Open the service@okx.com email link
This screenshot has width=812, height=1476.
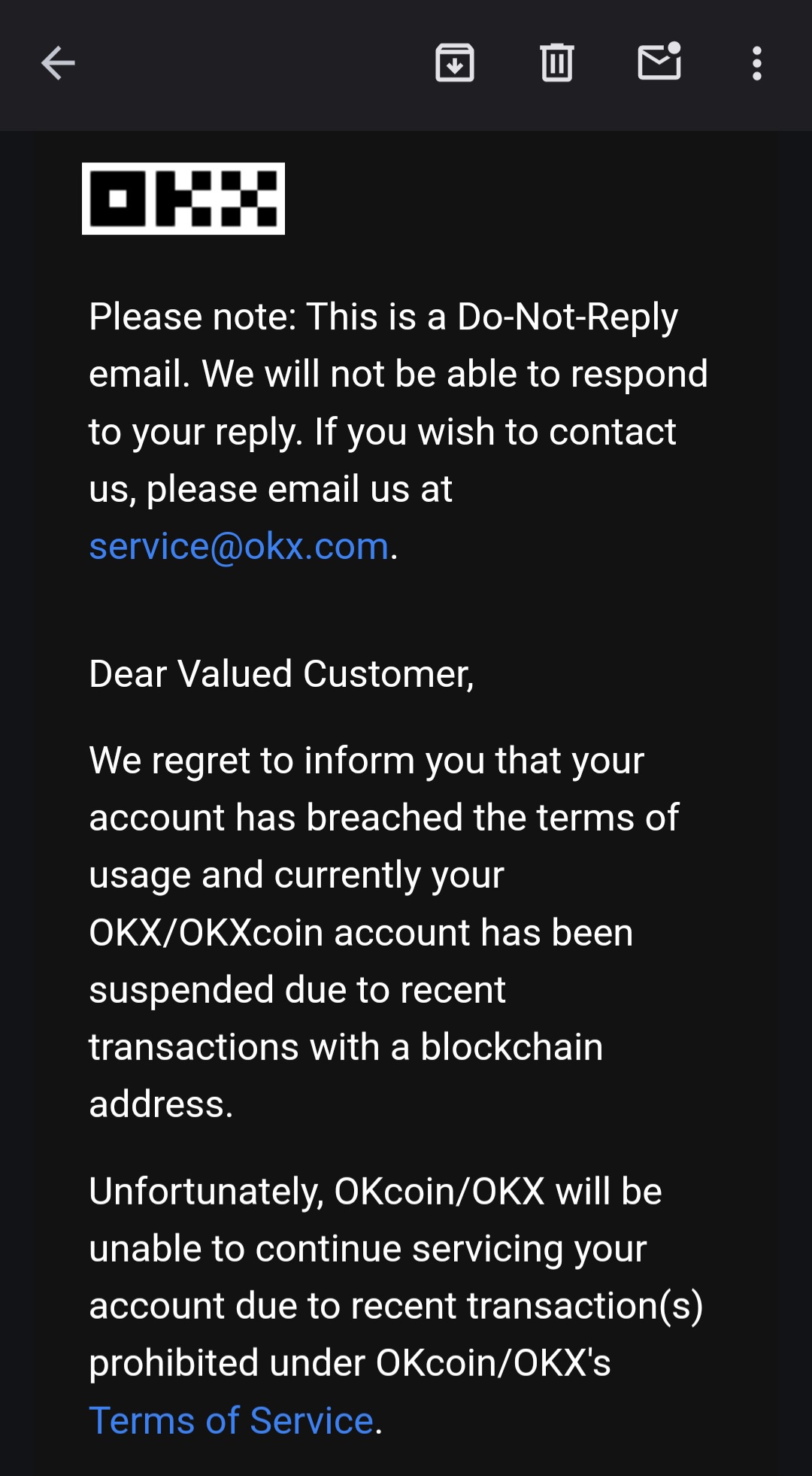[x=239, y=546]
